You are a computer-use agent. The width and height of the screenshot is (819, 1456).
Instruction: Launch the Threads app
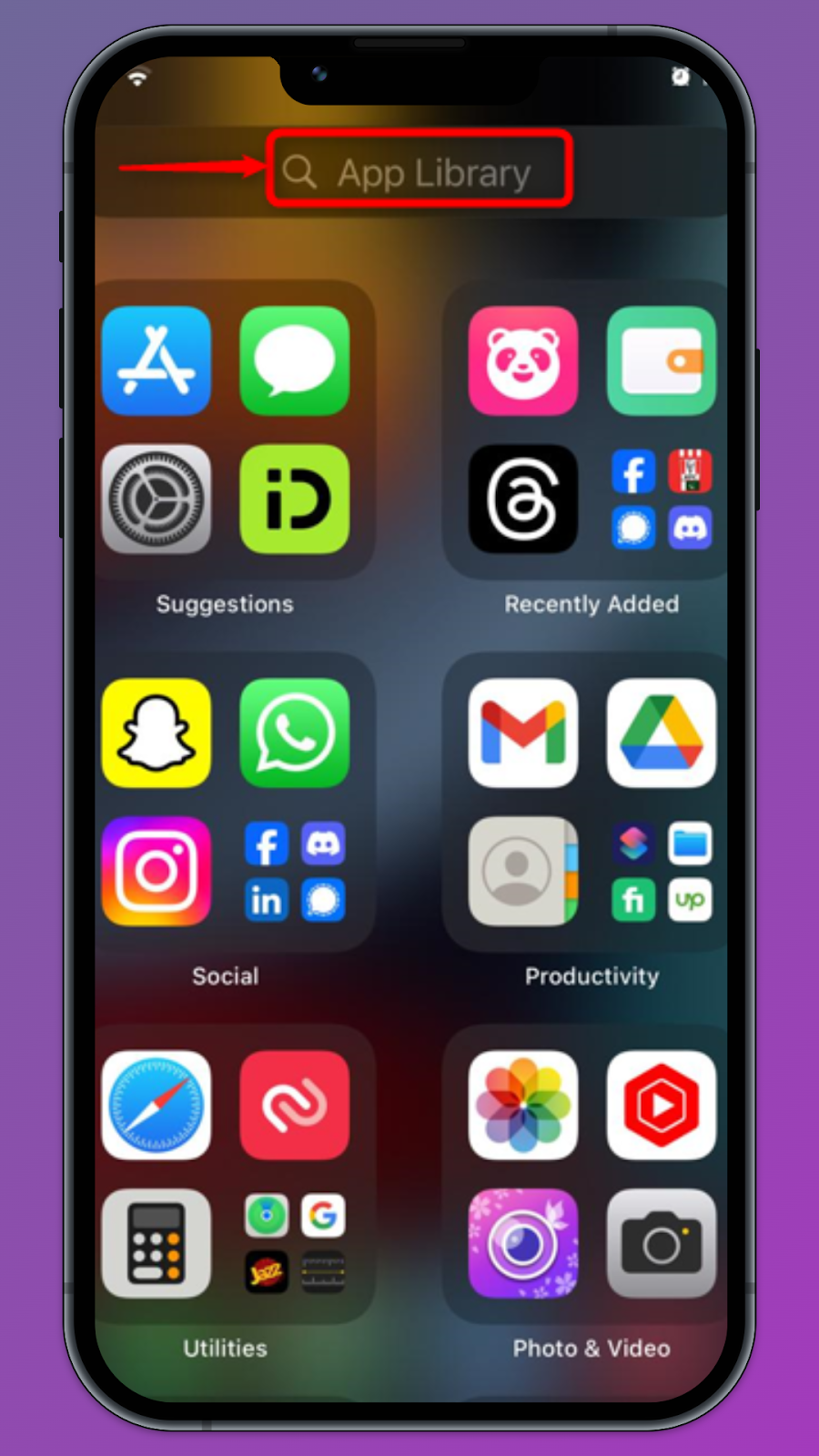point(523,499)
